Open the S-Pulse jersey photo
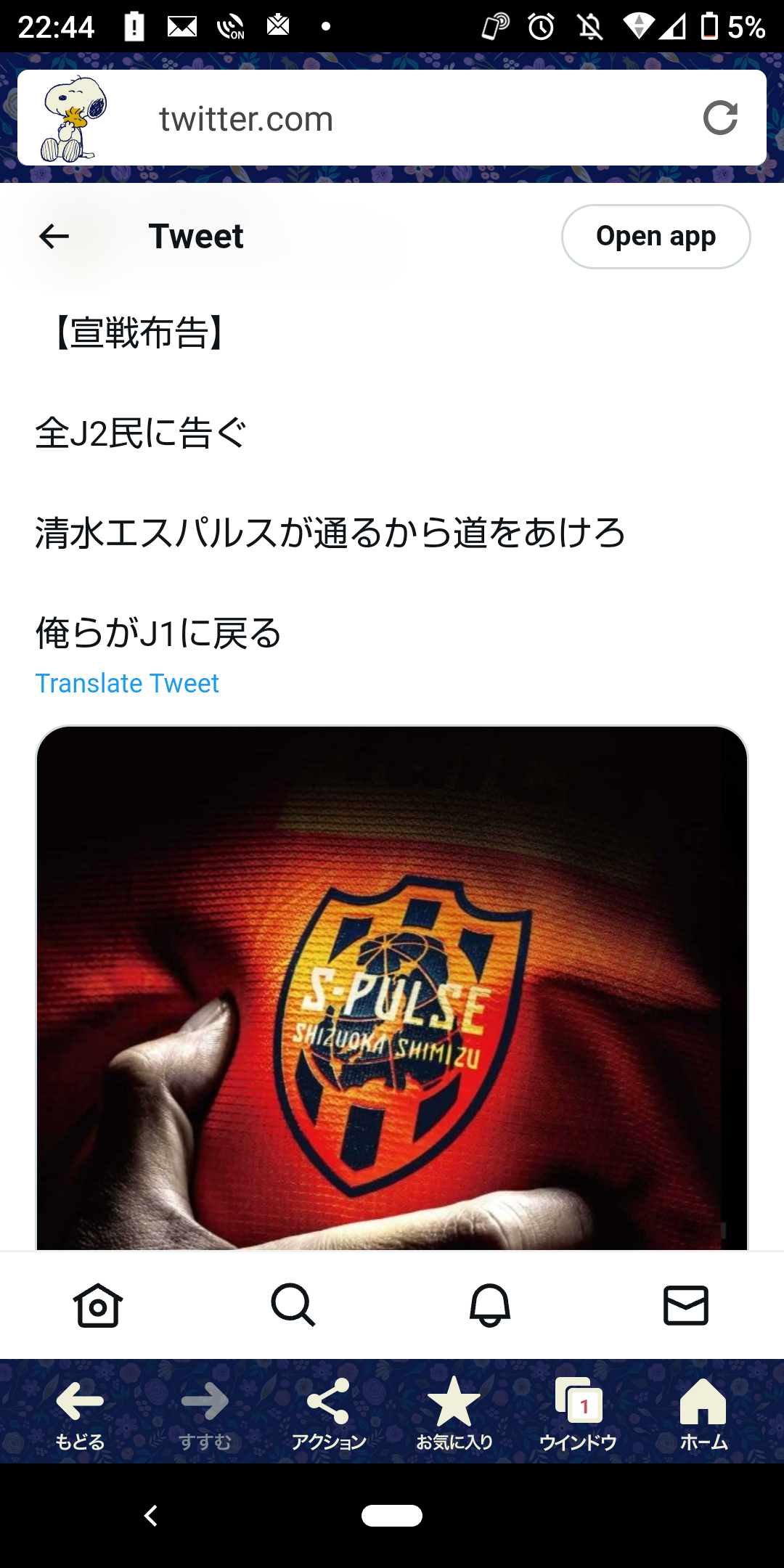 (x=392, y=987)
